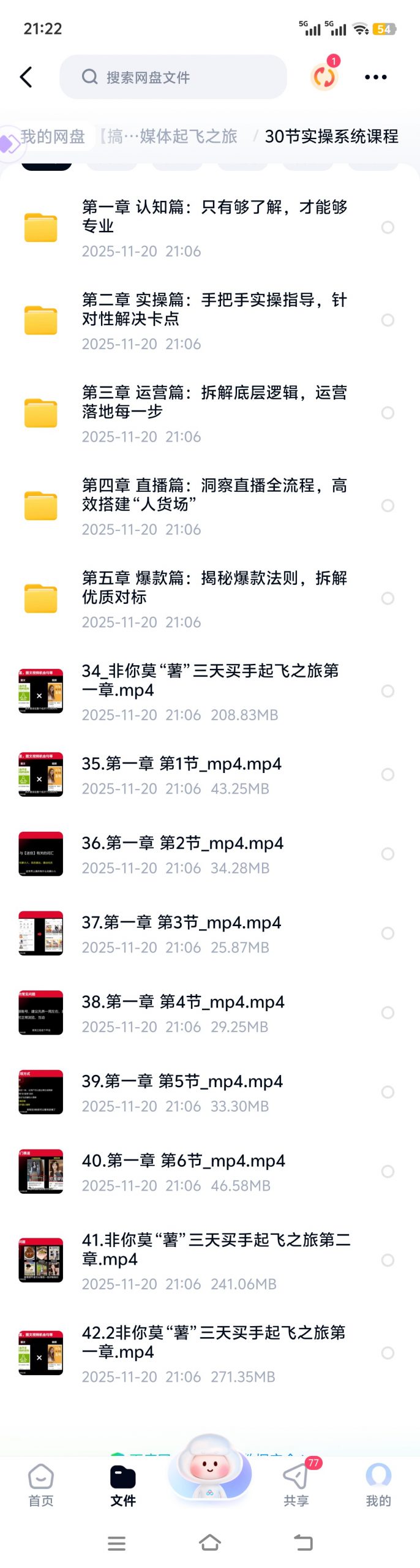The height and width of the screenshot is (1568, 420).
Task: Tap the system home button
Action: [209, 1542]
